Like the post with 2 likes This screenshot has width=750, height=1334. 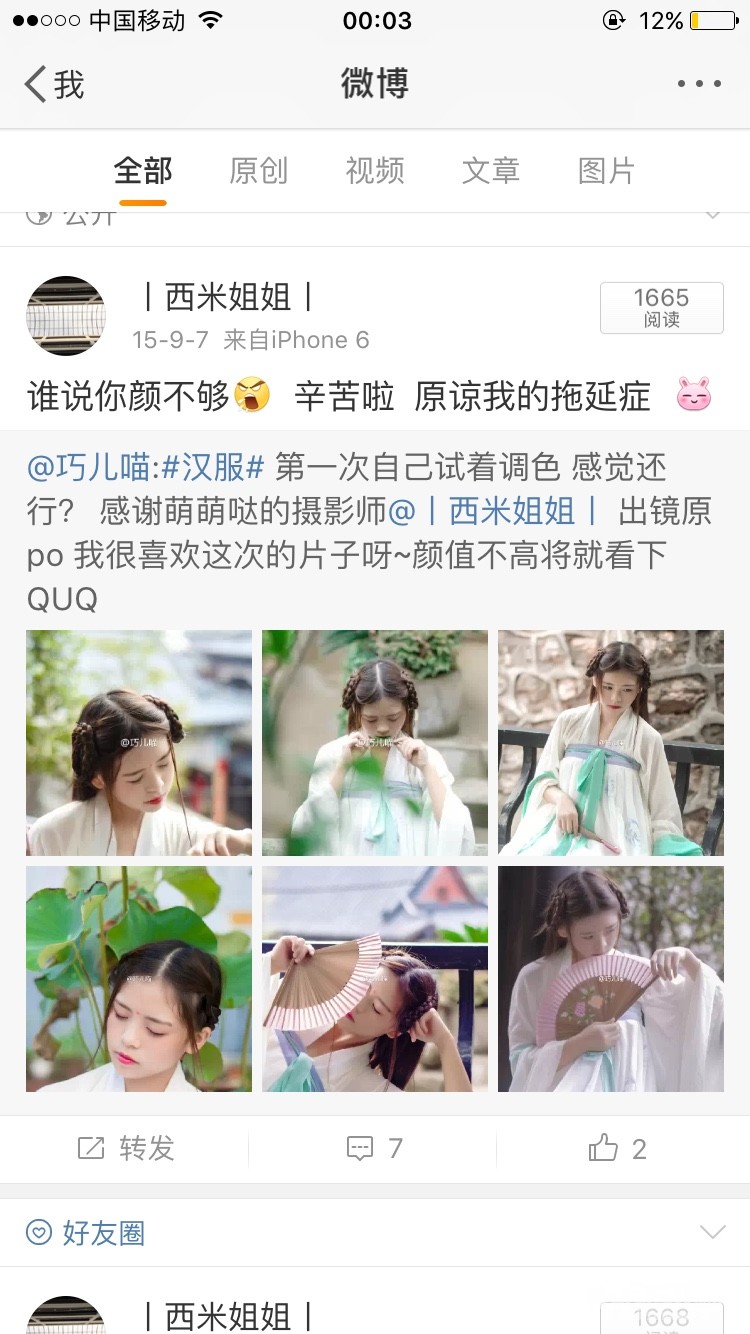click(x=617, y=1149)
